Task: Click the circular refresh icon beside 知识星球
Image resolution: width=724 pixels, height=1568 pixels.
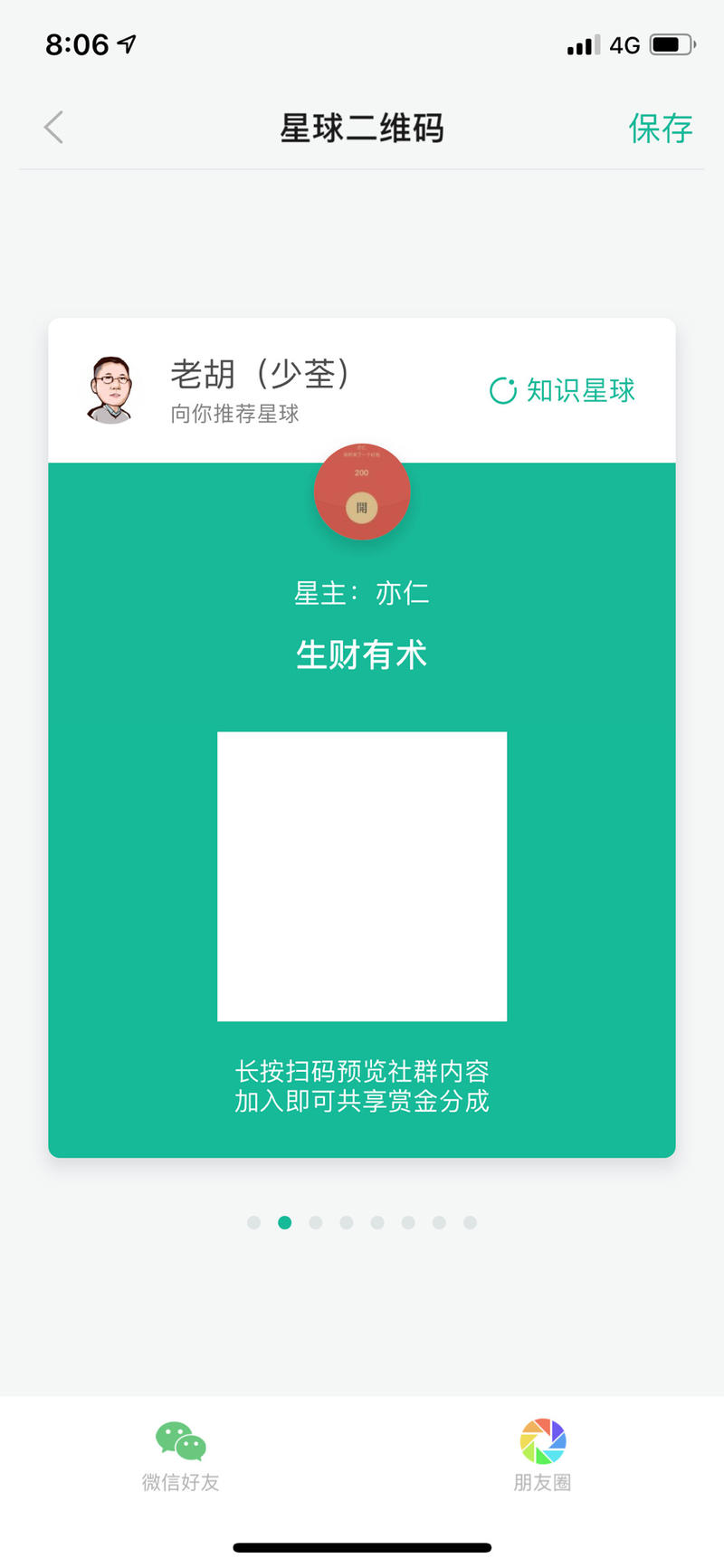Action: click(x=503, y=389)
